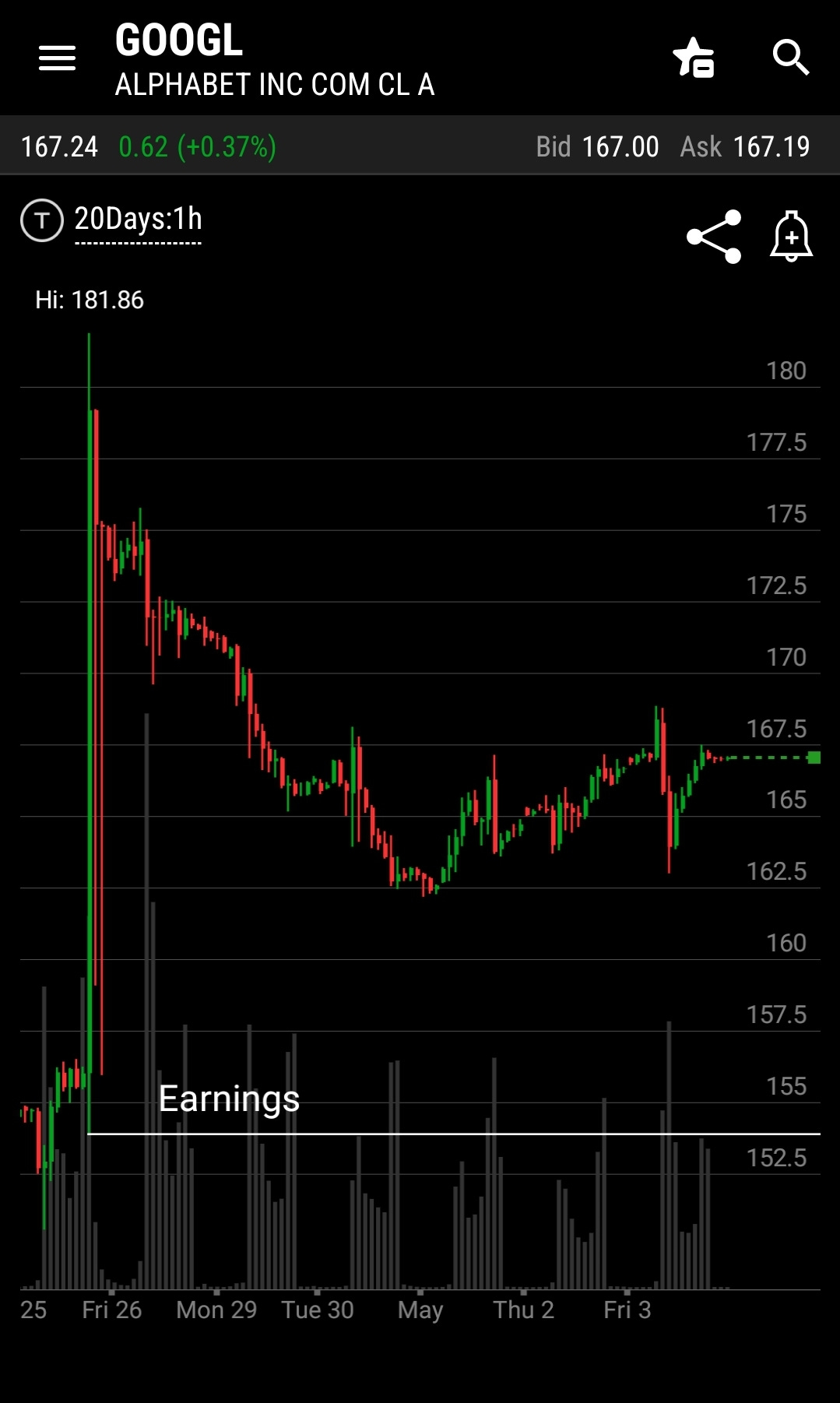The width and height of the screenshot is (840, 1403).
Task: Open the symbol search
Action: coord(791,58)
